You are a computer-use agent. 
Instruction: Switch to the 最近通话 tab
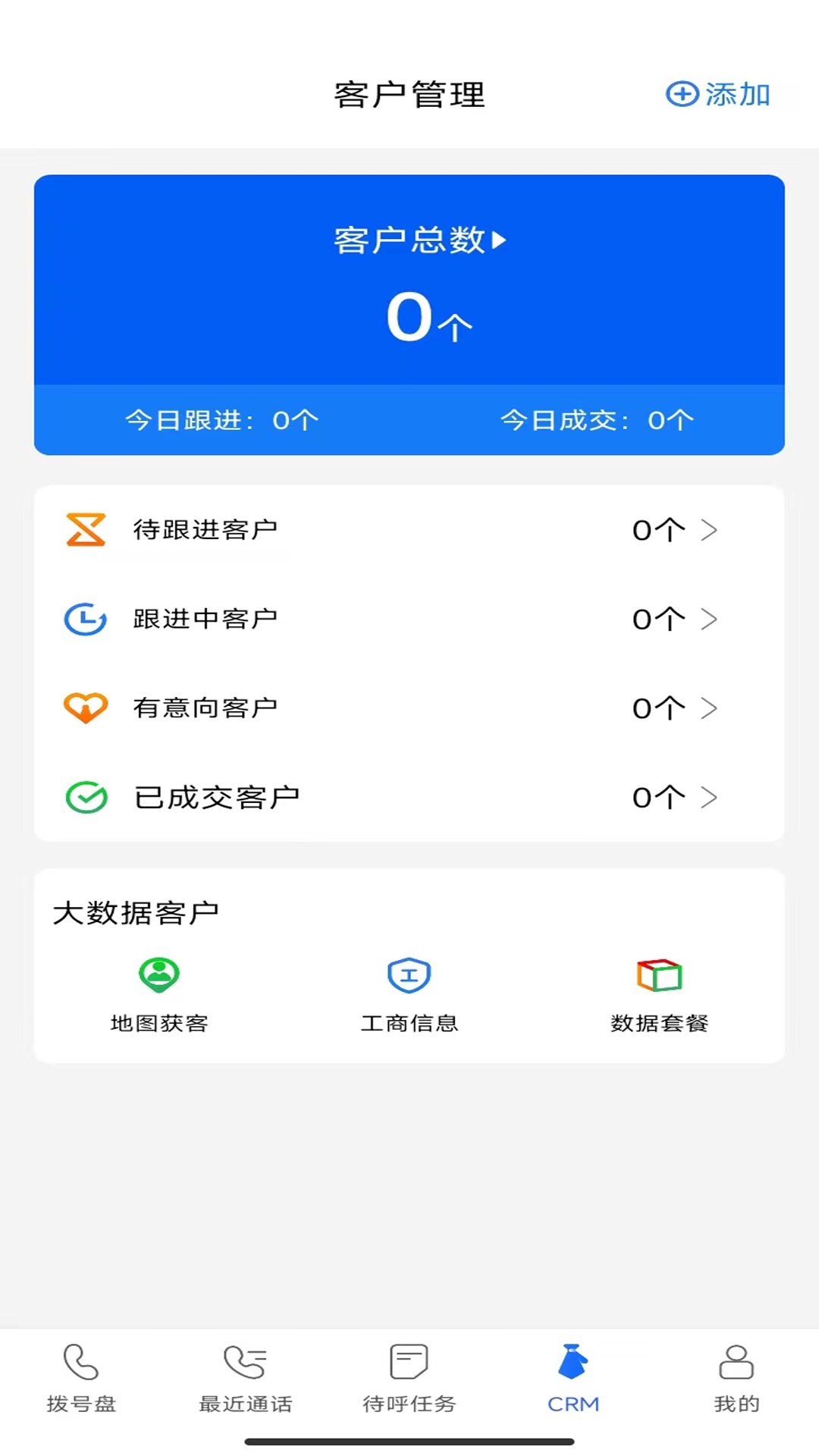[x=245, y=1380]
